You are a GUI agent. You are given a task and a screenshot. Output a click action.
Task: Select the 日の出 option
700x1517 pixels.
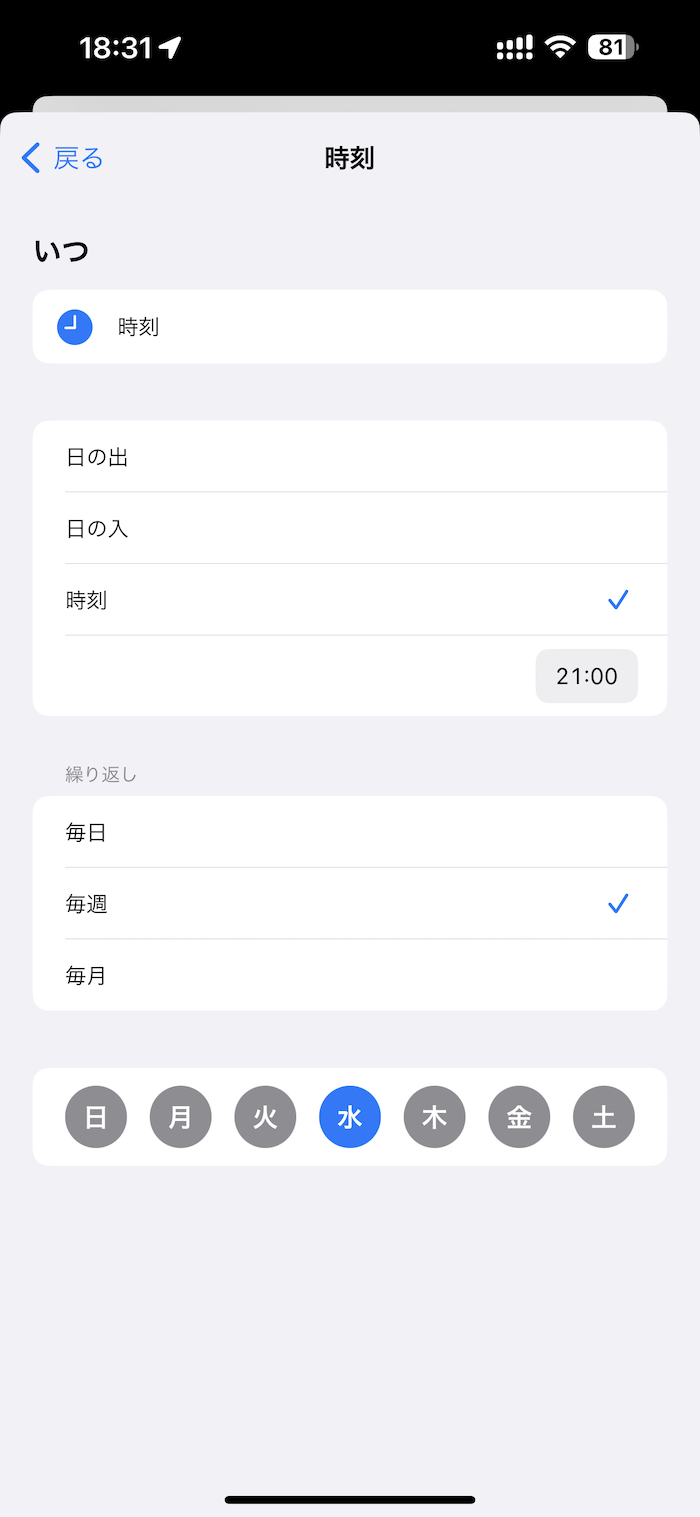coord(350,457)
